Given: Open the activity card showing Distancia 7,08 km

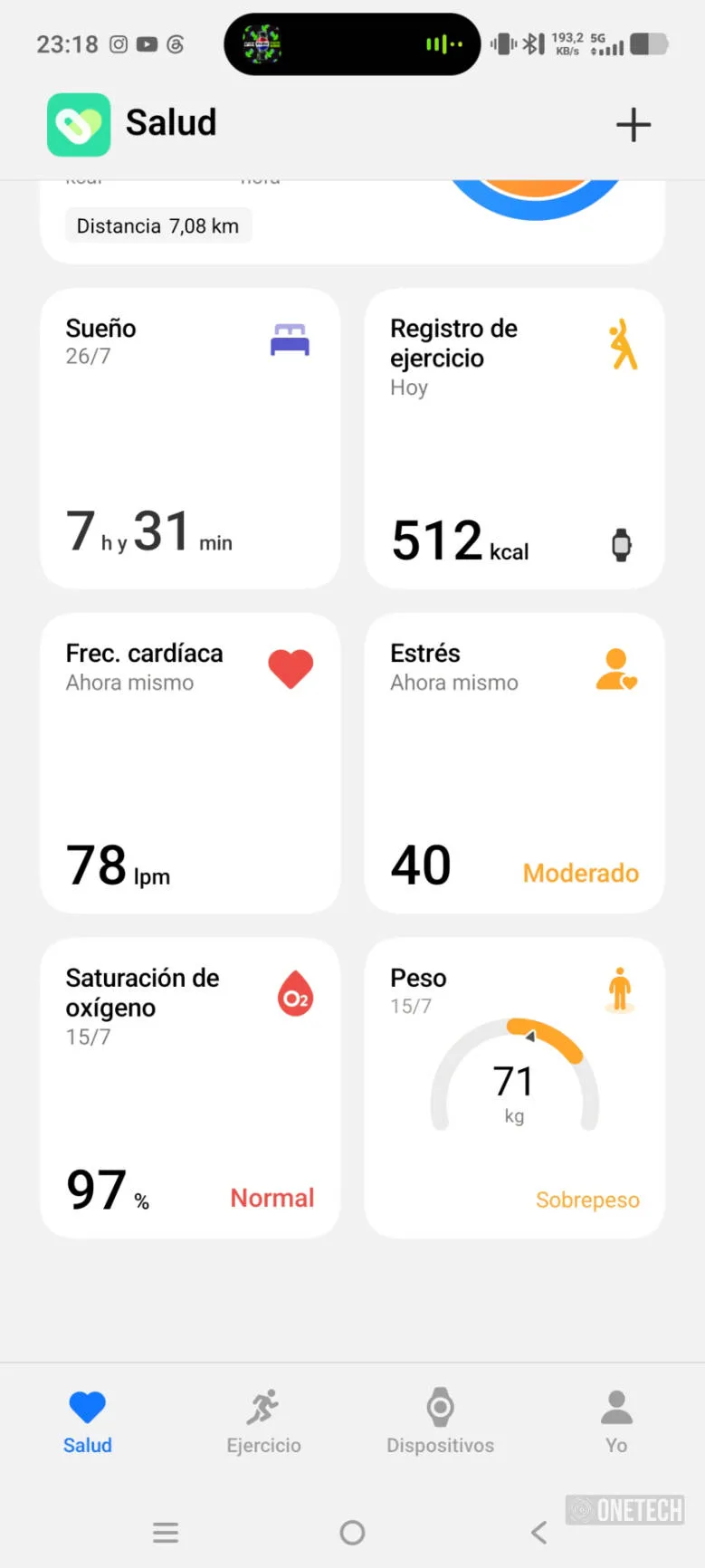Looking at the screenshot, I should pyautogui.click(x=352, y=222).
